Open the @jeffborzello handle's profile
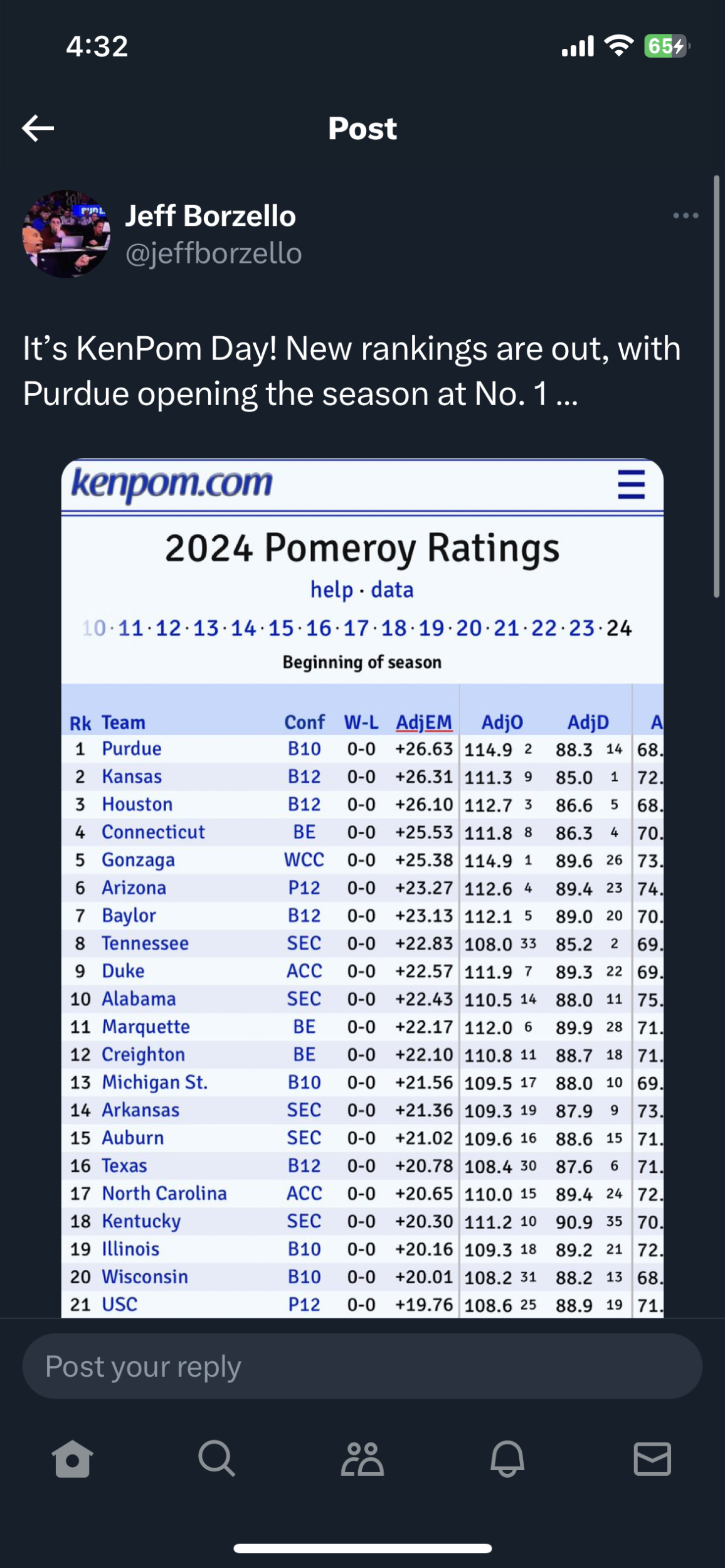725x1568 pixels. (214, 254)
